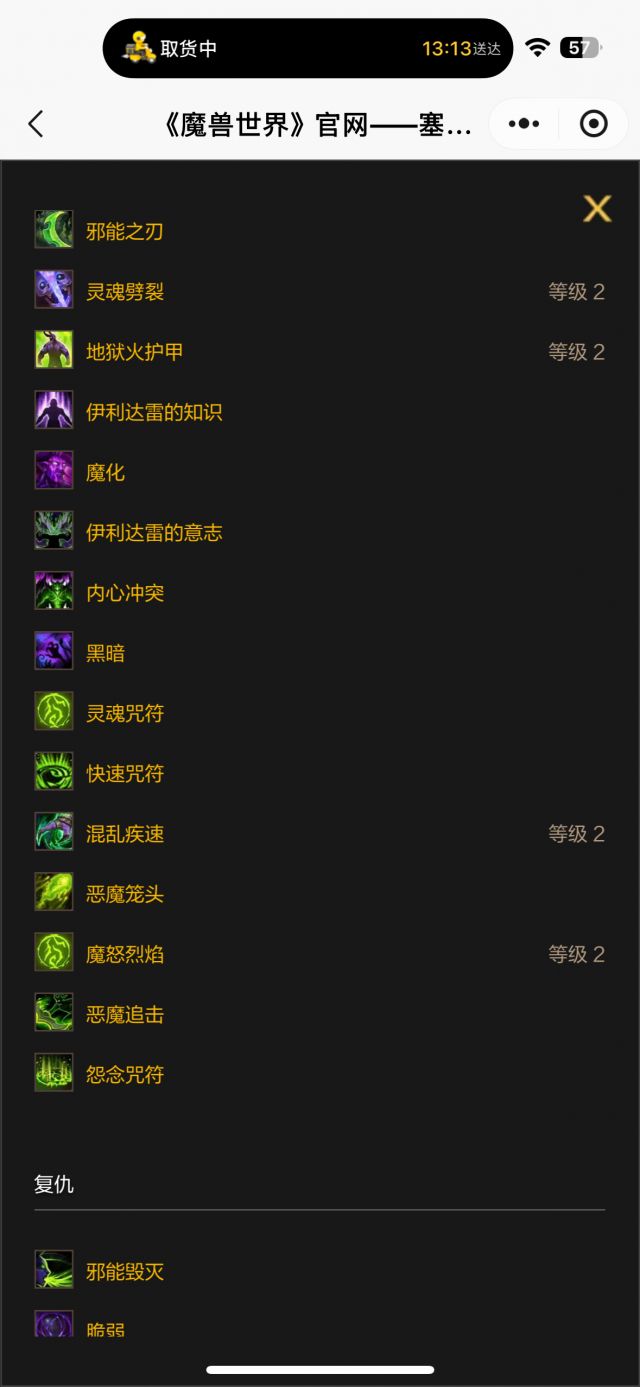Select the talent 地狱火护甲

134,352
